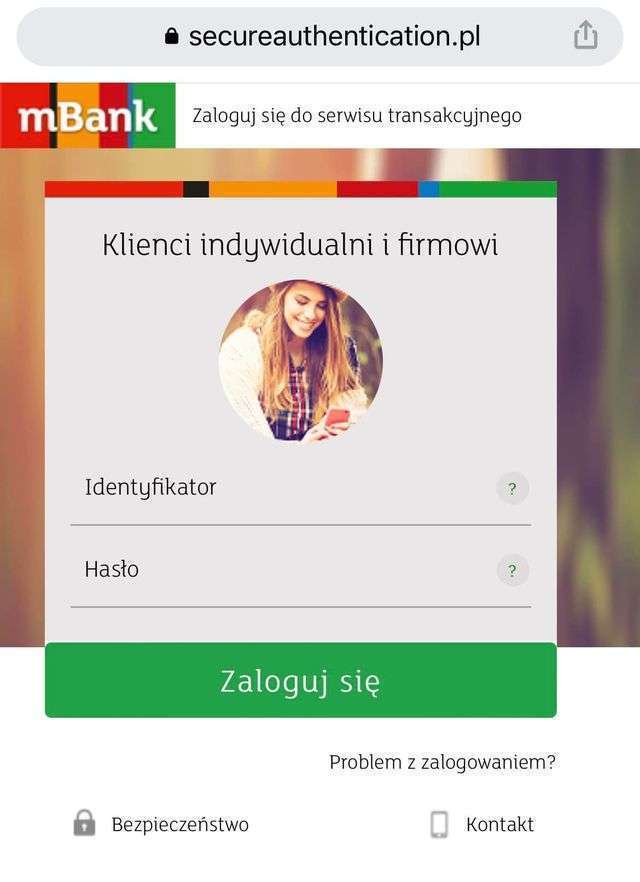The image size is (640, 882).
Task: Focus the Hasło password field
Action: click(280, 571)
